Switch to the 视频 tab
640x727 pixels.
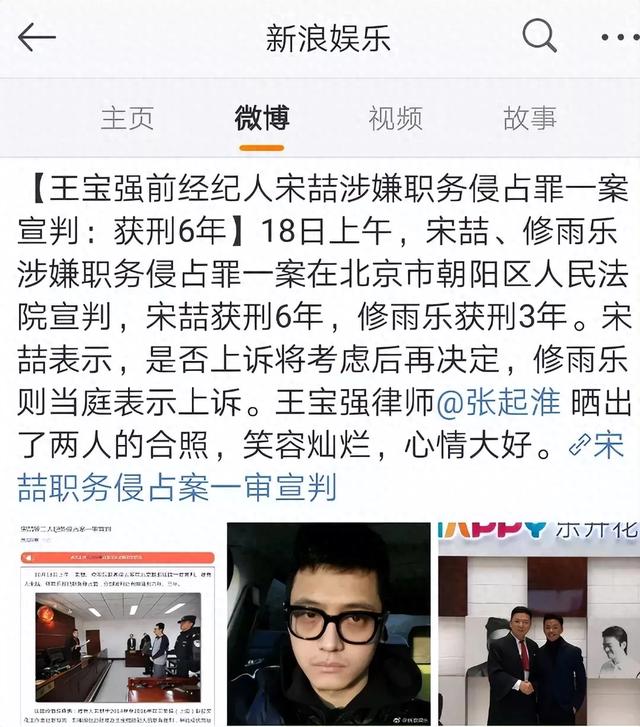[x=395, y=117]
